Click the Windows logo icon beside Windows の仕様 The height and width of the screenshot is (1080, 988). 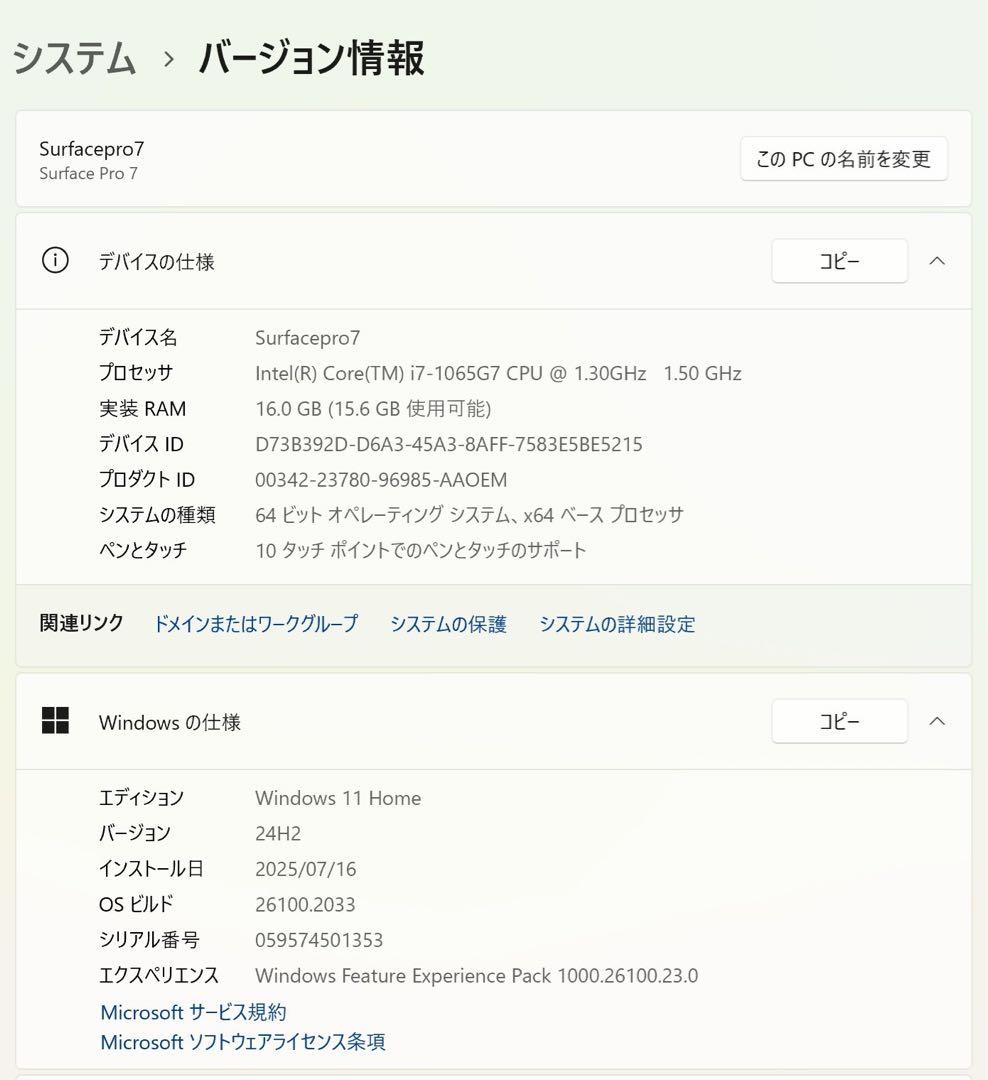pos(55,721)
